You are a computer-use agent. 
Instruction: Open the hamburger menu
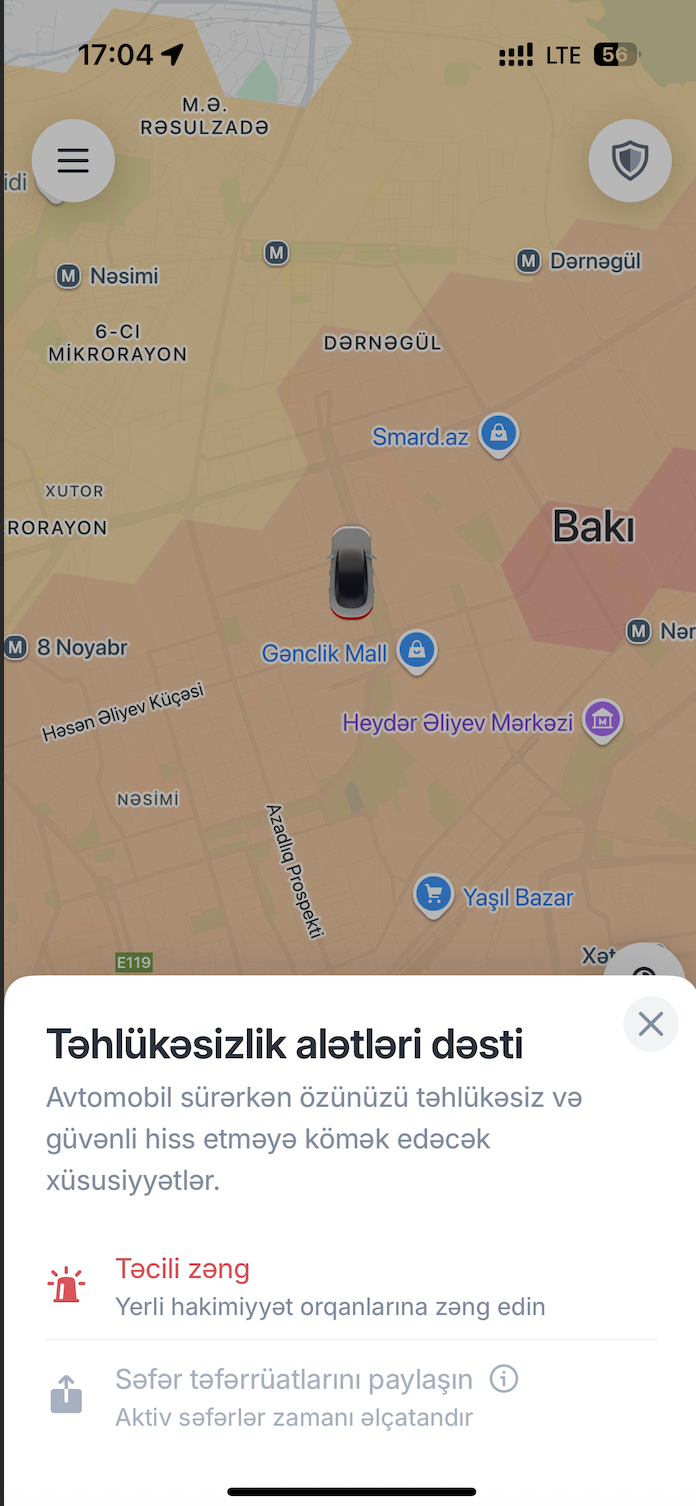[73, 161]
